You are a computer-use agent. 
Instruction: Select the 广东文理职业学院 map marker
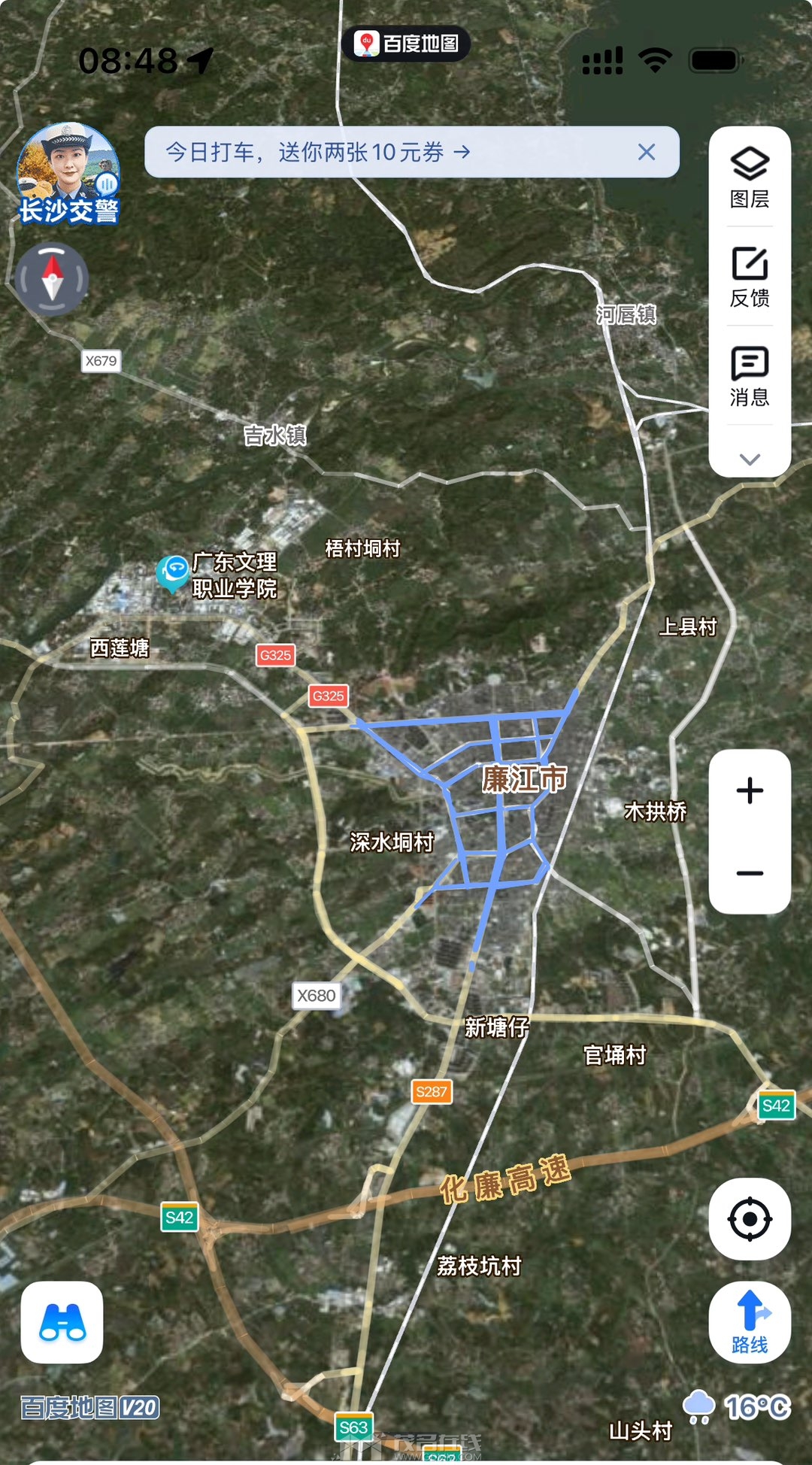[x=173, y=573]
